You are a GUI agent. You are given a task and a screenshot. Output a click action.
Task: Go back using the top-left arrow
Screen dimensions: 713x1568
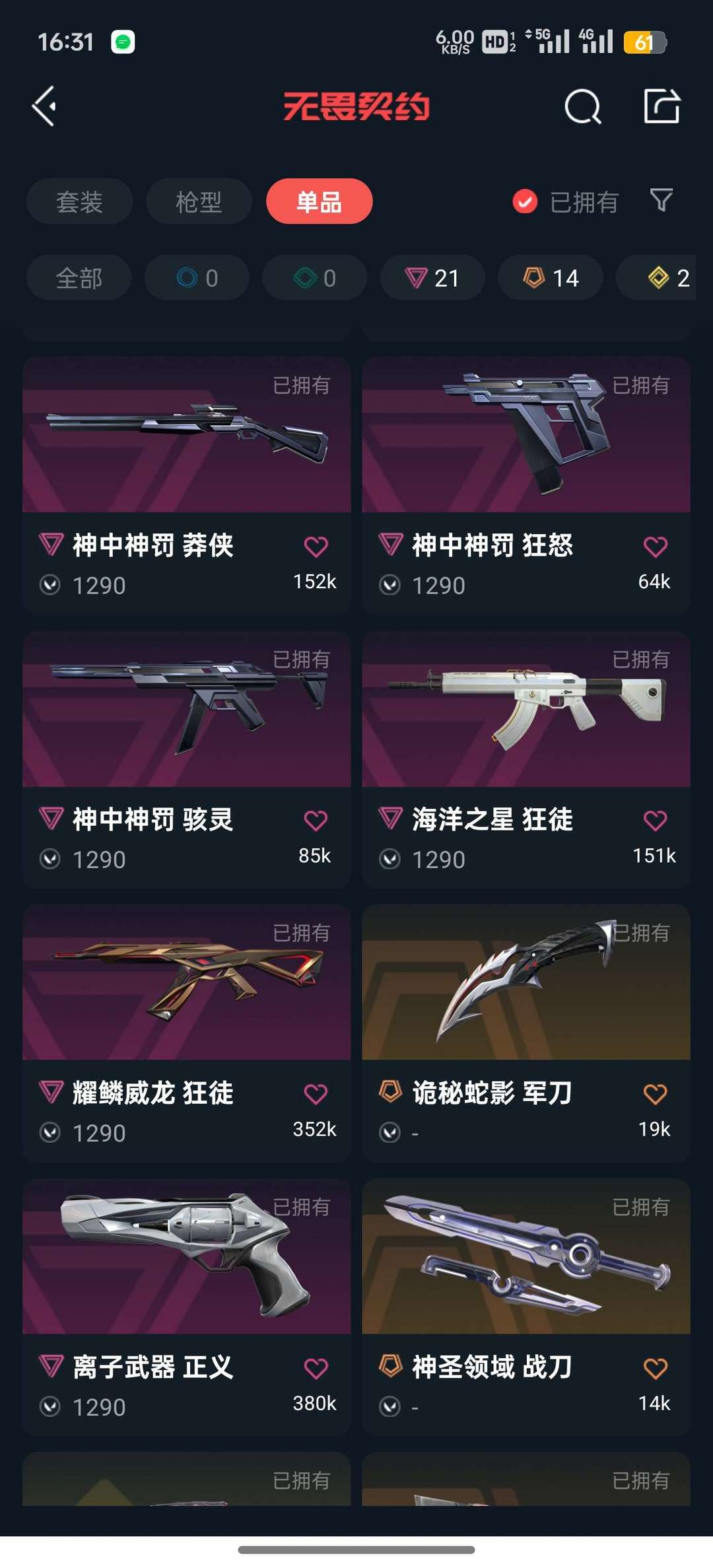pos(44,106)
